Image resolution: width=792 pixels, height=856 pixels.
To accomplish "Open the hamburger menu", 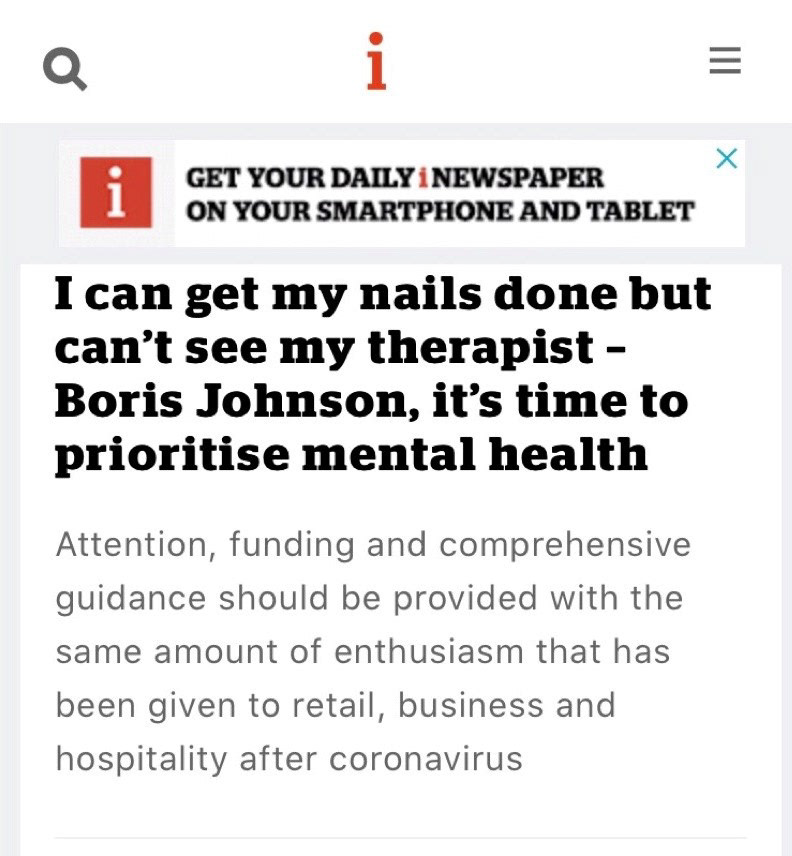I will (725, 60).
